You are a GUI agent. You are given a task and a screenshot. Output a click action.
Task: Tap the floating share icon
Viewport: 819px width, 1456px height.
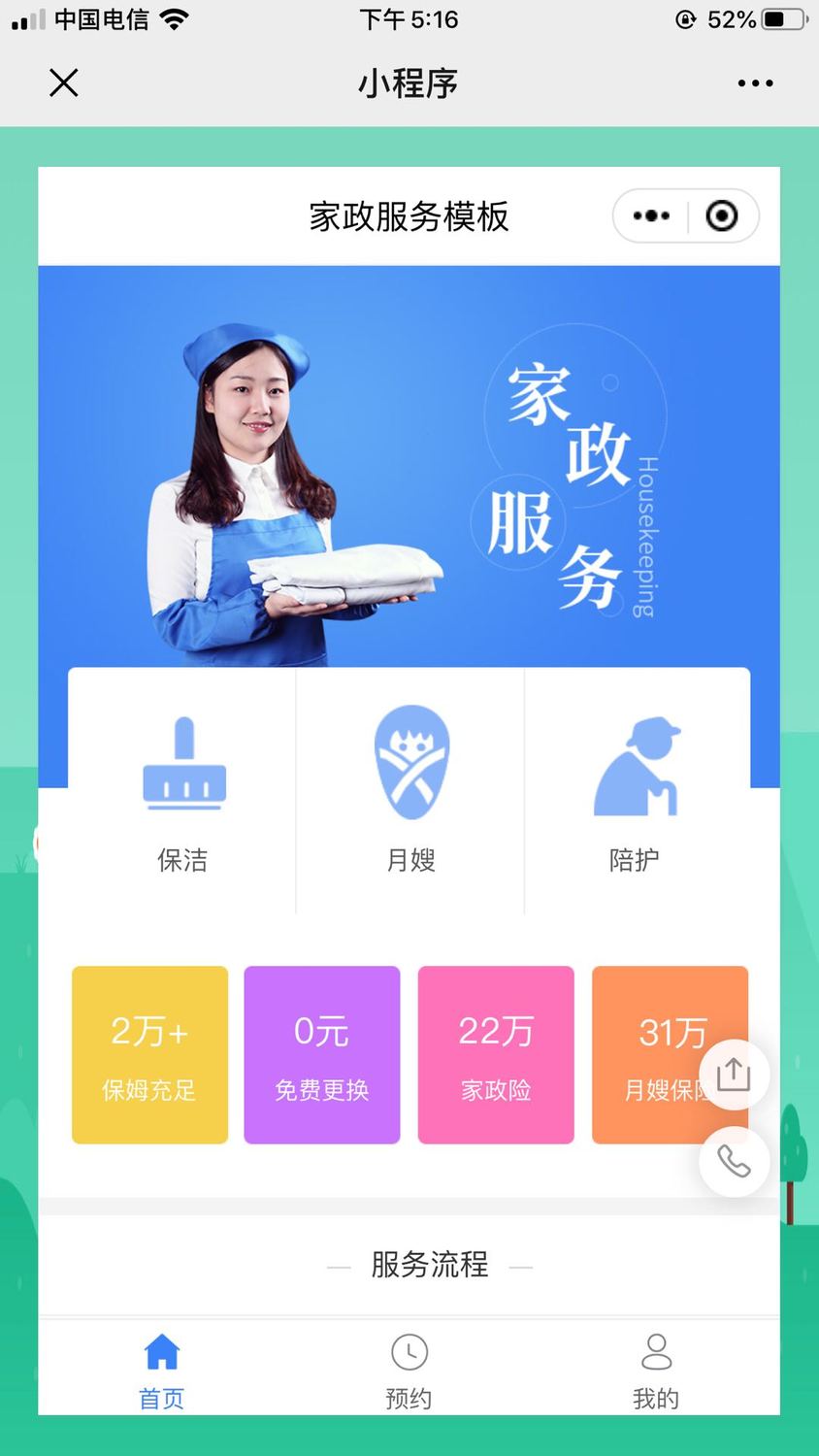click(734, 1074)
